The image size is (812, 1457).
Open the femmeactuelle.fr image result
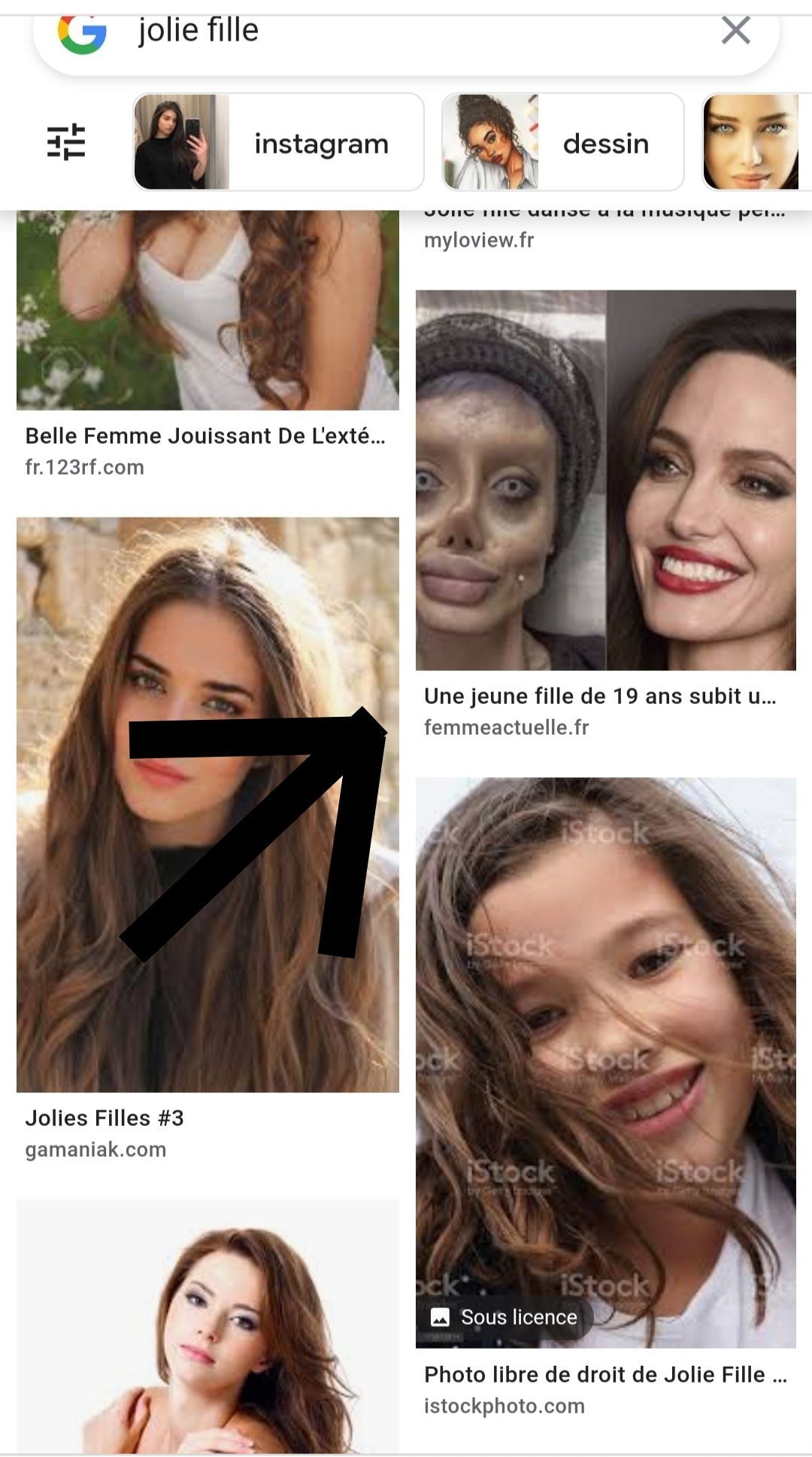click(605, 480)
